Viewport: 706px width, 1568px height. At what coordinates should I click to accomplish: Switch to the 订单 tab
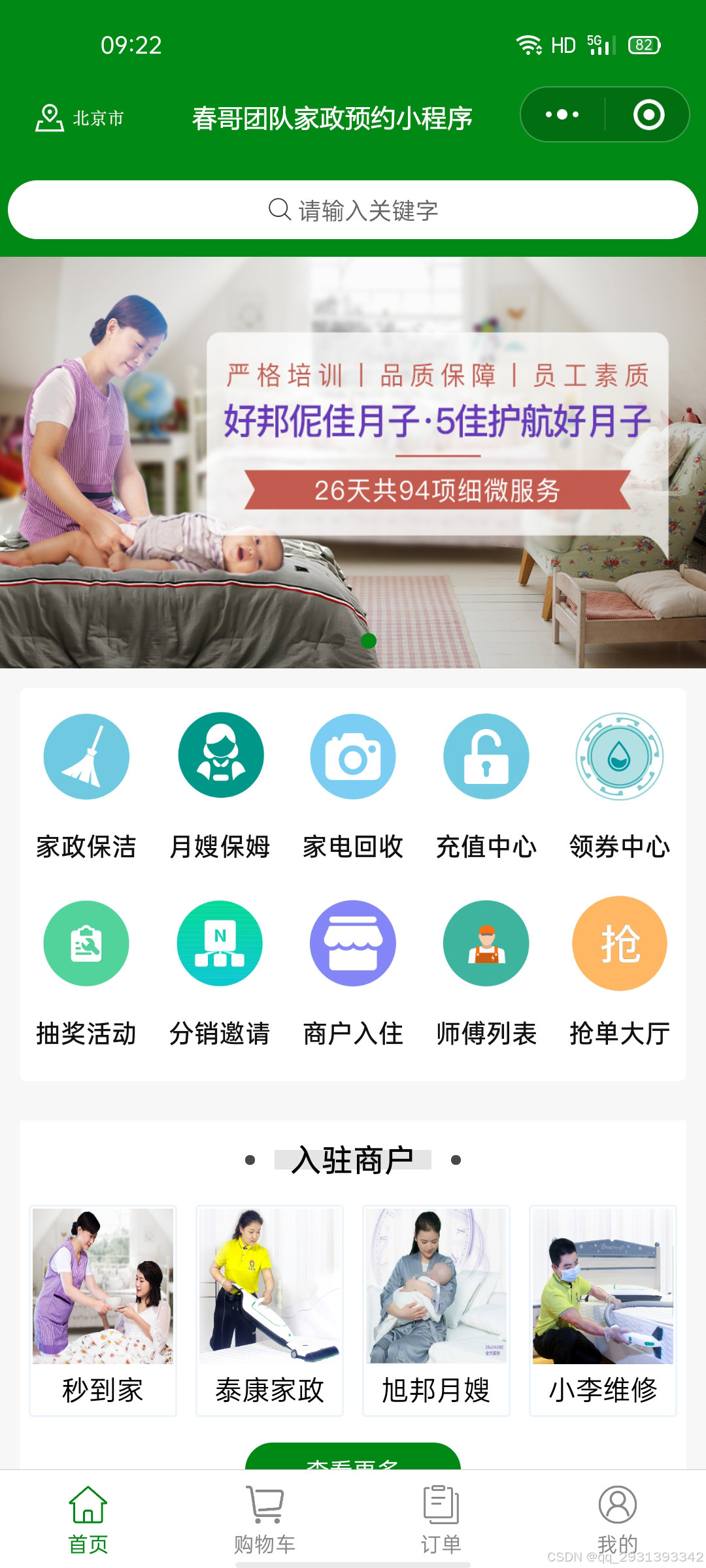pyautogui.click(x=441, y=1520)
